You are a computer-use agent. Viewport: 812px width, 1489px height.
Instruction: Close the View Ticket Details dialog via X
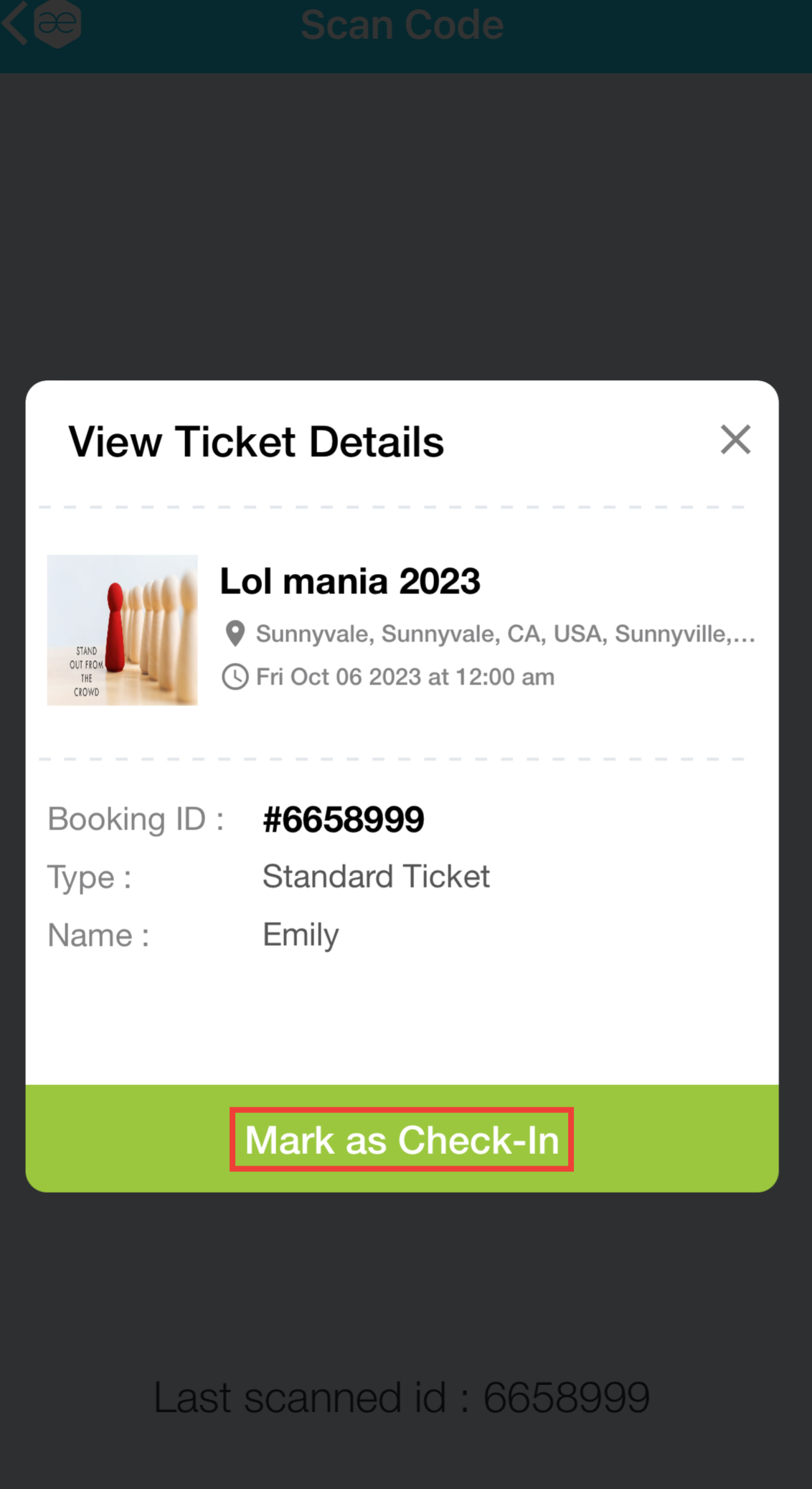tap(735, 440)
